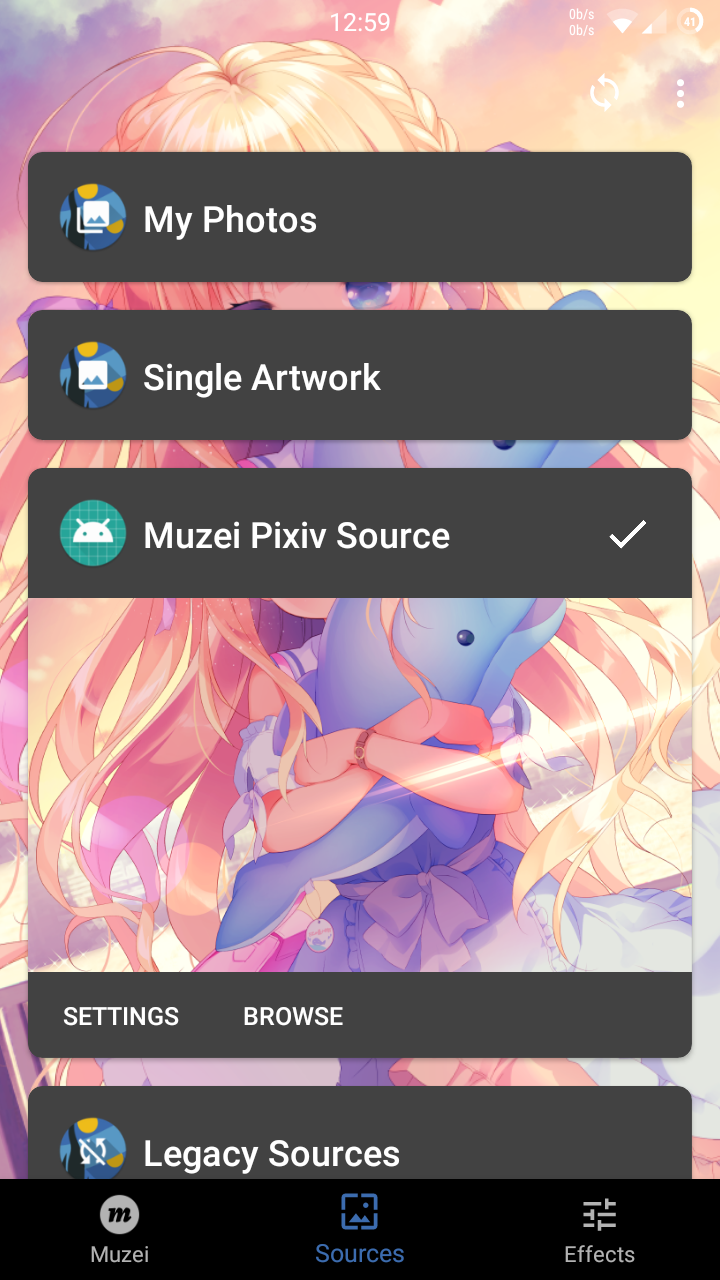This screenshot has height=1280, width=720.
Task: Select the My Photos source
Action: pyautogui.click(x=360, y=218)
